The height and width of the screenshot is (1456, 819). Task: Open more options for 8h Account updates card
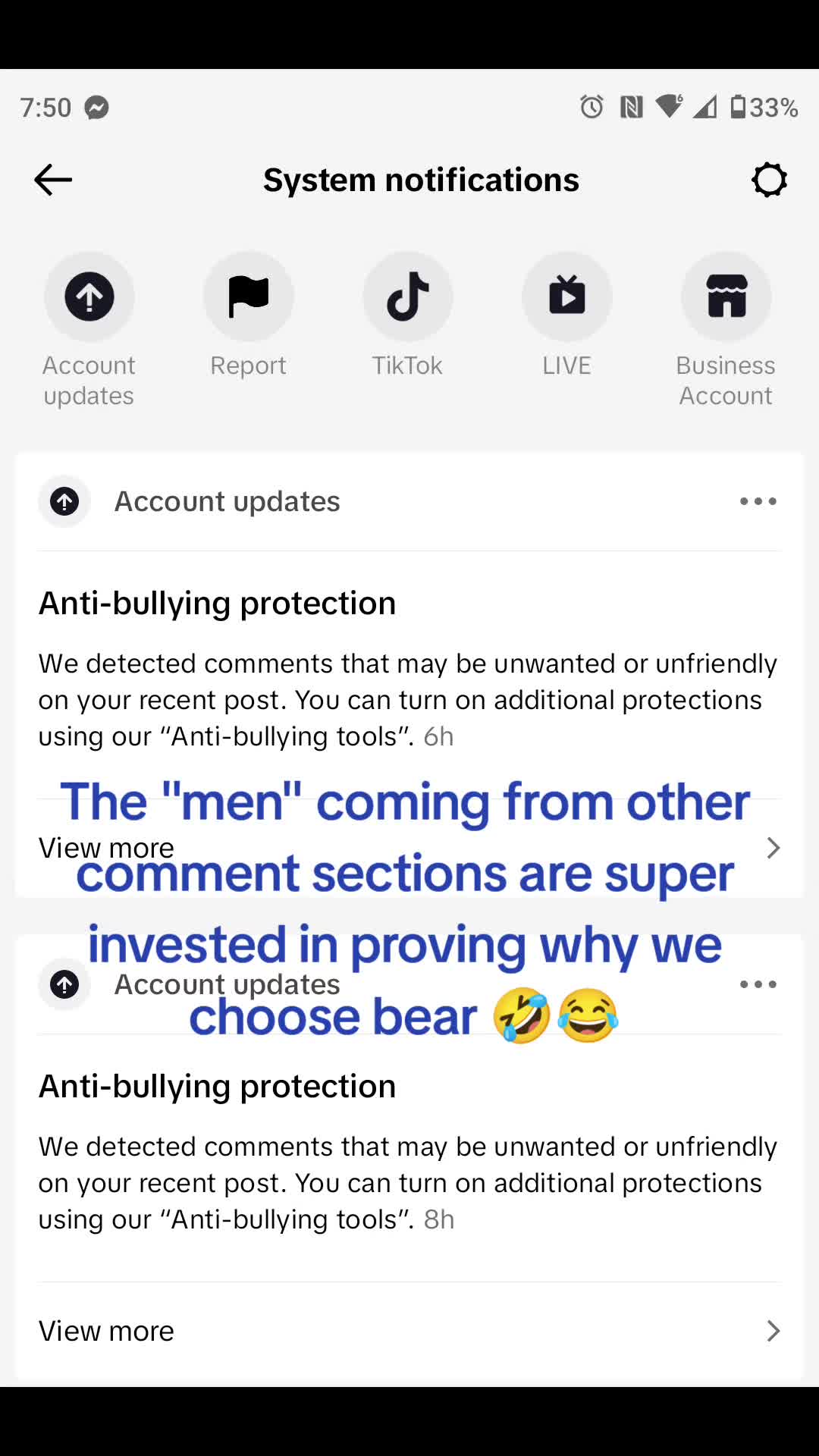click(758, 984)
